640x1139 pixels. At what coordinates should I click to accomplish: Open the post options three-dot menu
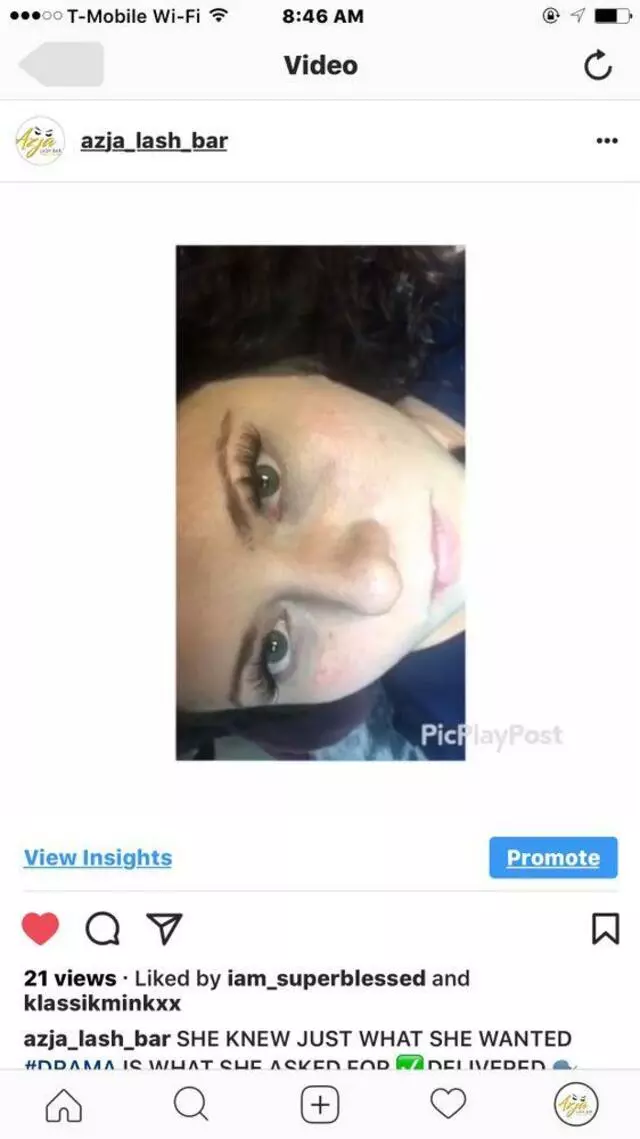(x=606, y=141)
